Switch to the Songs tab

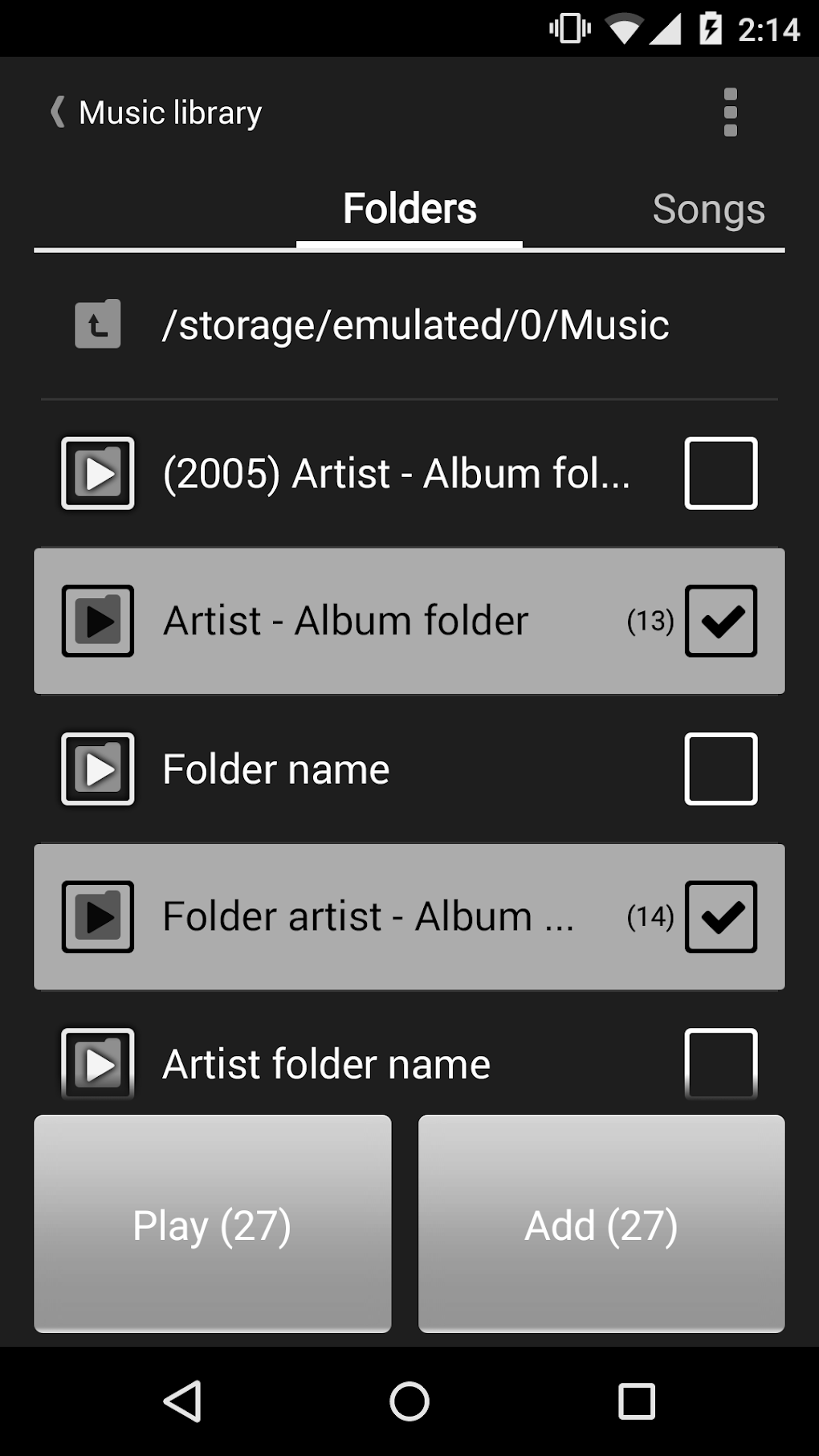click(708, 210)
